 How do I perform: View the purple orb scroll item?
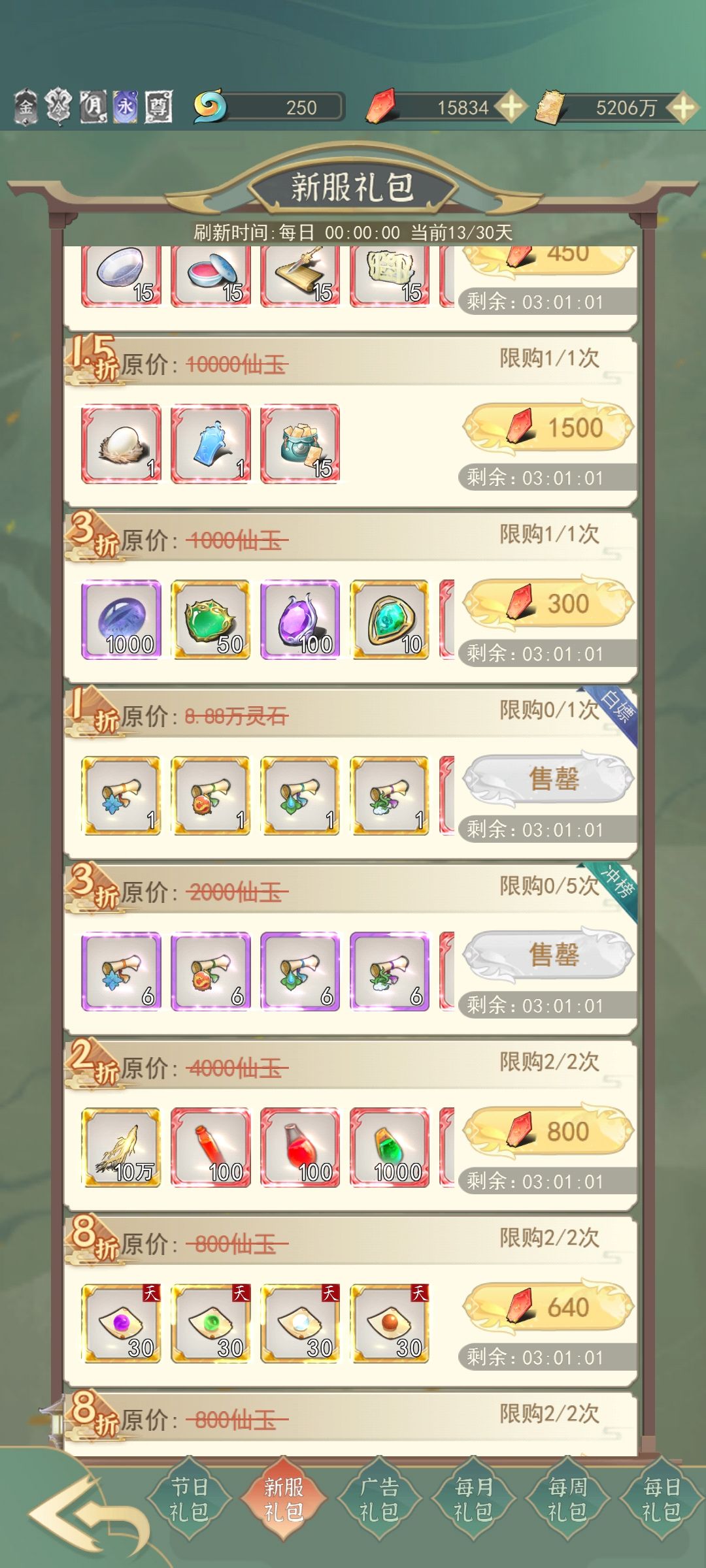coord(121,1323)
